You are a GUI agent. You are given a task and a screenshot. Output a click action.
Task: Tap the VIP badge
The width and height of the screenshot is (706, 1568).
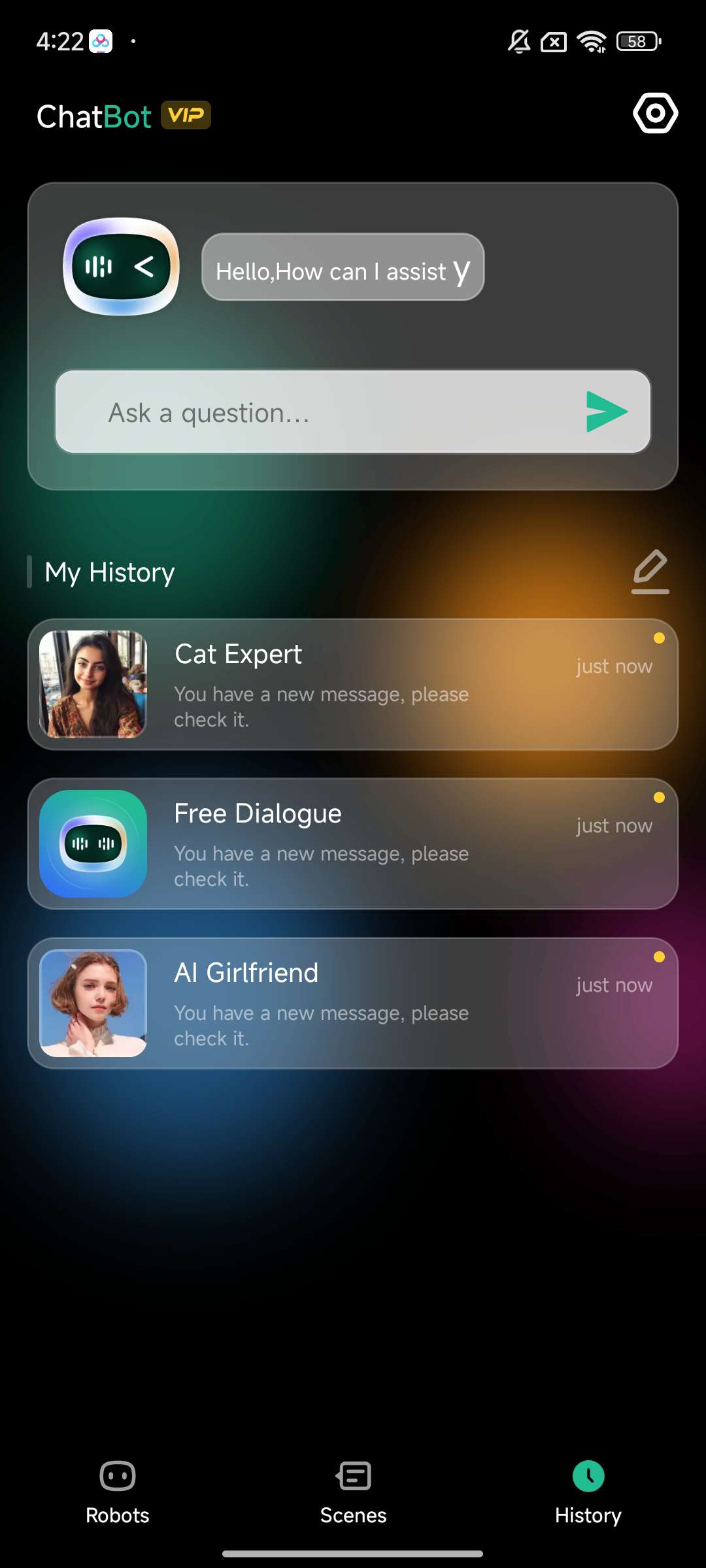[x=186, y=116]
